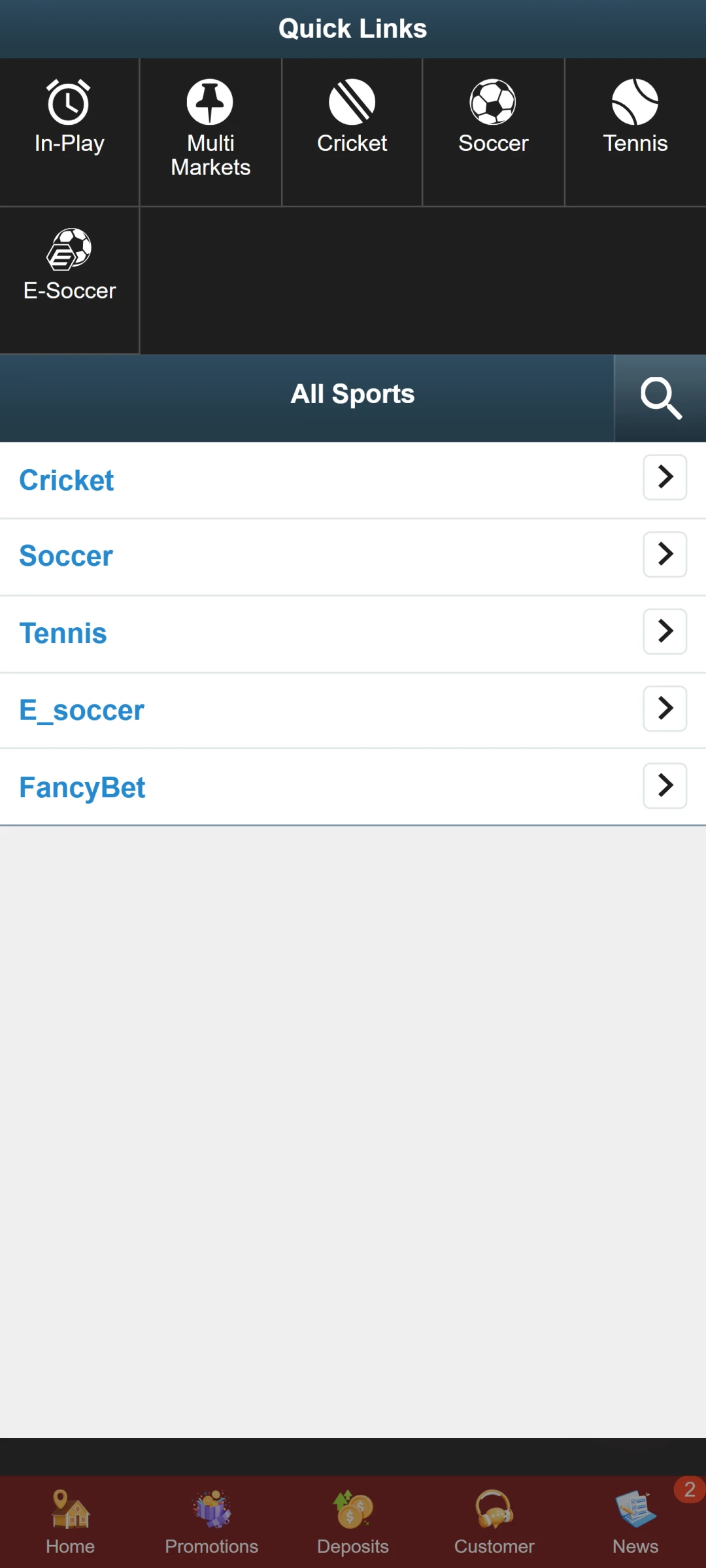Open the In-Play section icon
Image resolution: width=706 pixels, height=1568 pixels.
pyautogui.click(x=69, y=101)
